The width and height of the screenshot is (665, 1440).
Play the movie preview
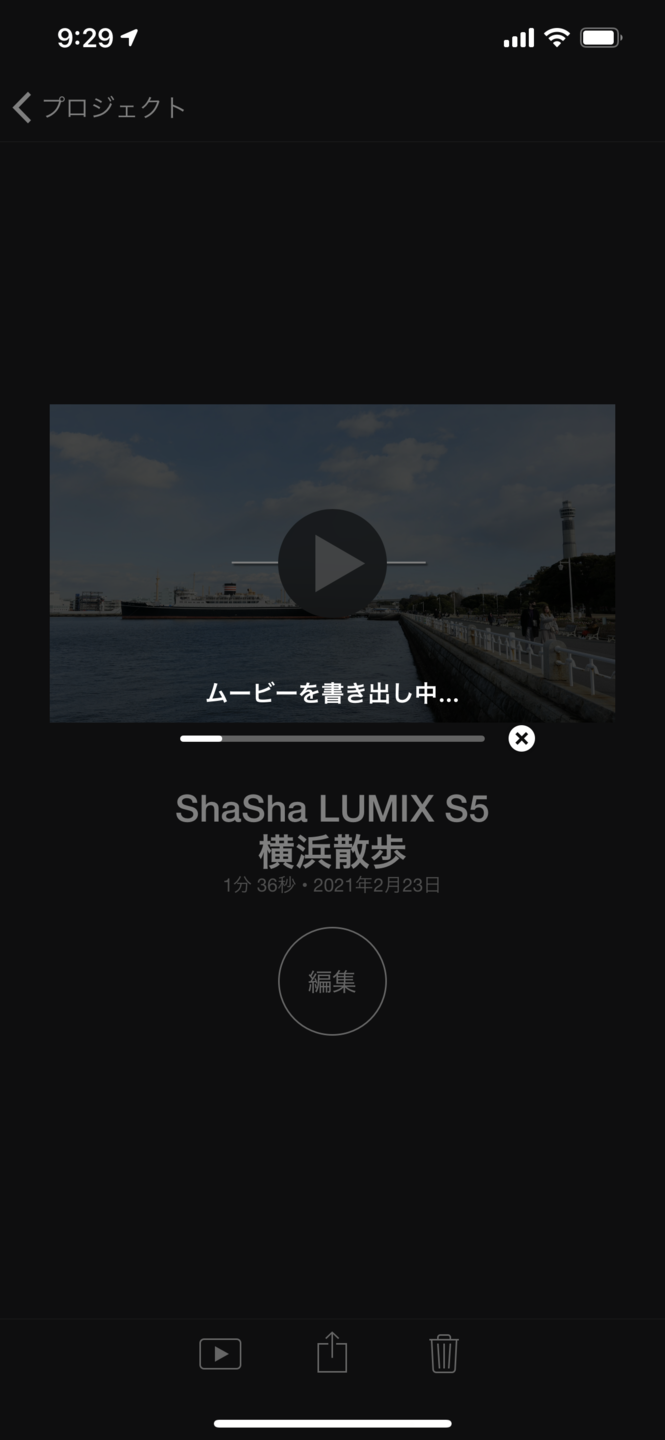click(332, 563)
